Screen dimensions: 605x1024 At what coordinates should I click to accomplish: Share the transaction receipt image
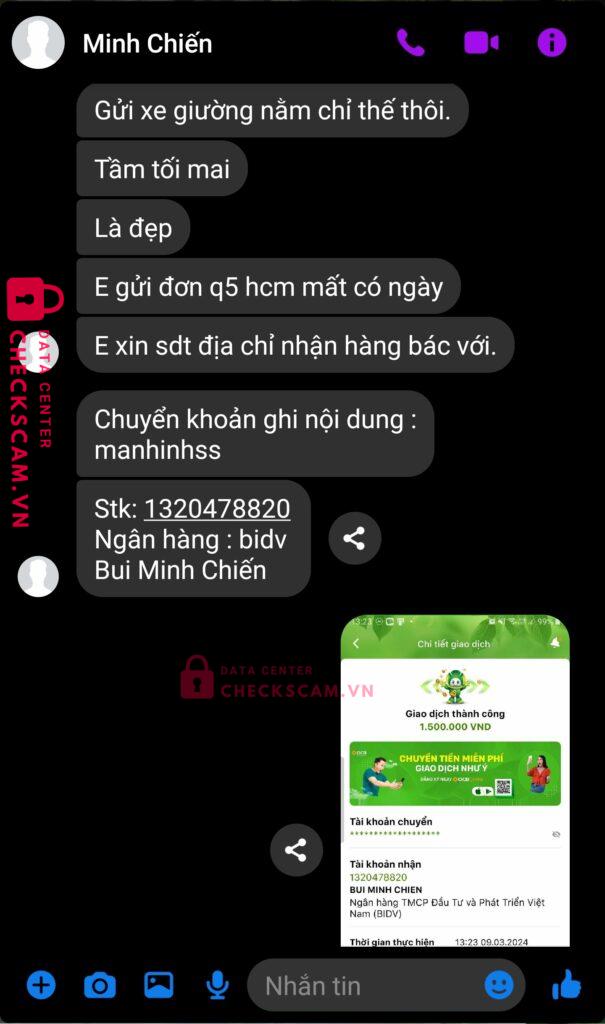coord(296,851)
